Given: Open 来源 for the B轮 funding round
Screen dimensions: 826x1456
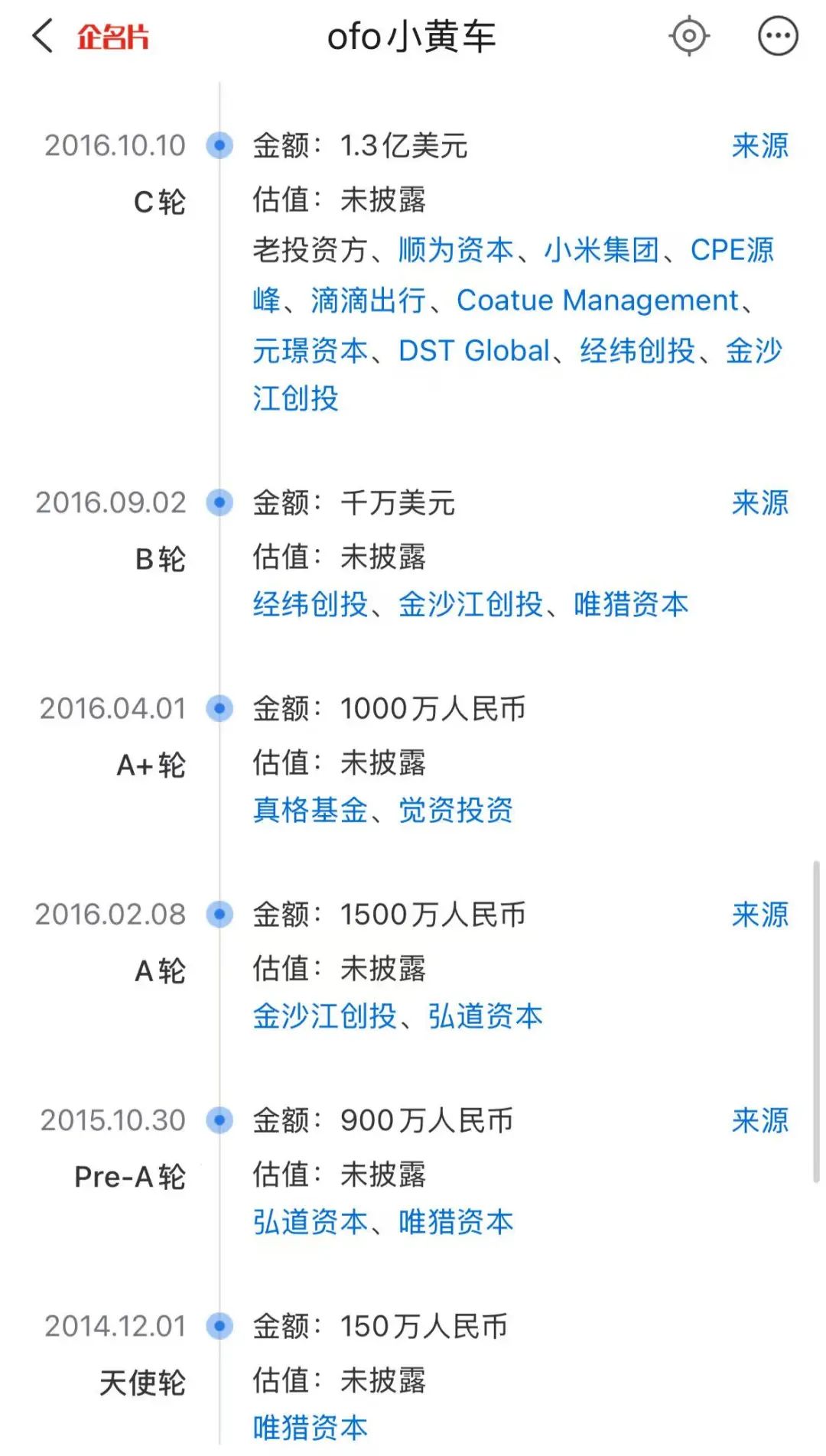Looking at the screenshot, I should pos(759,502).
